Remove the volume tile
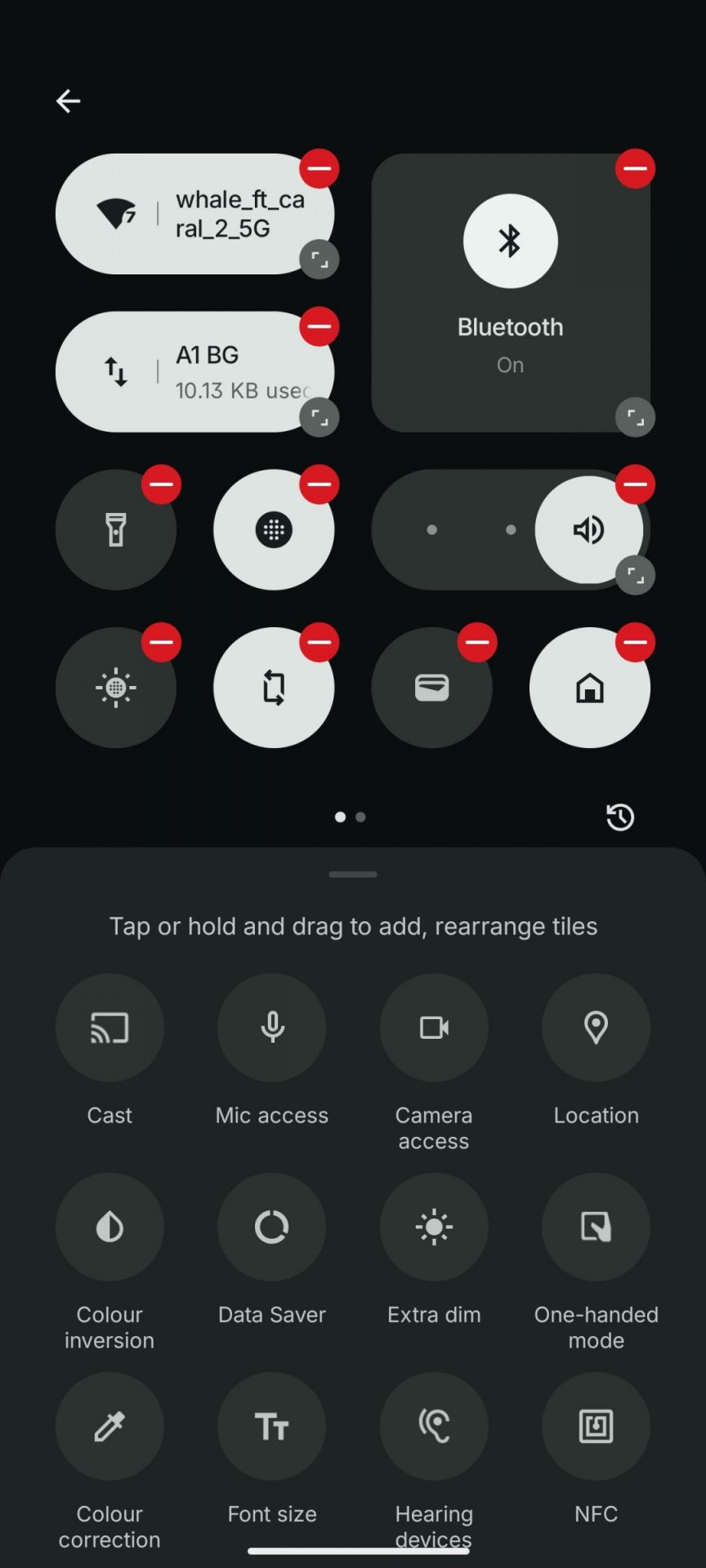Image resolution: width=706 pixels, height=1568 pixels. (x=635, y=484)
